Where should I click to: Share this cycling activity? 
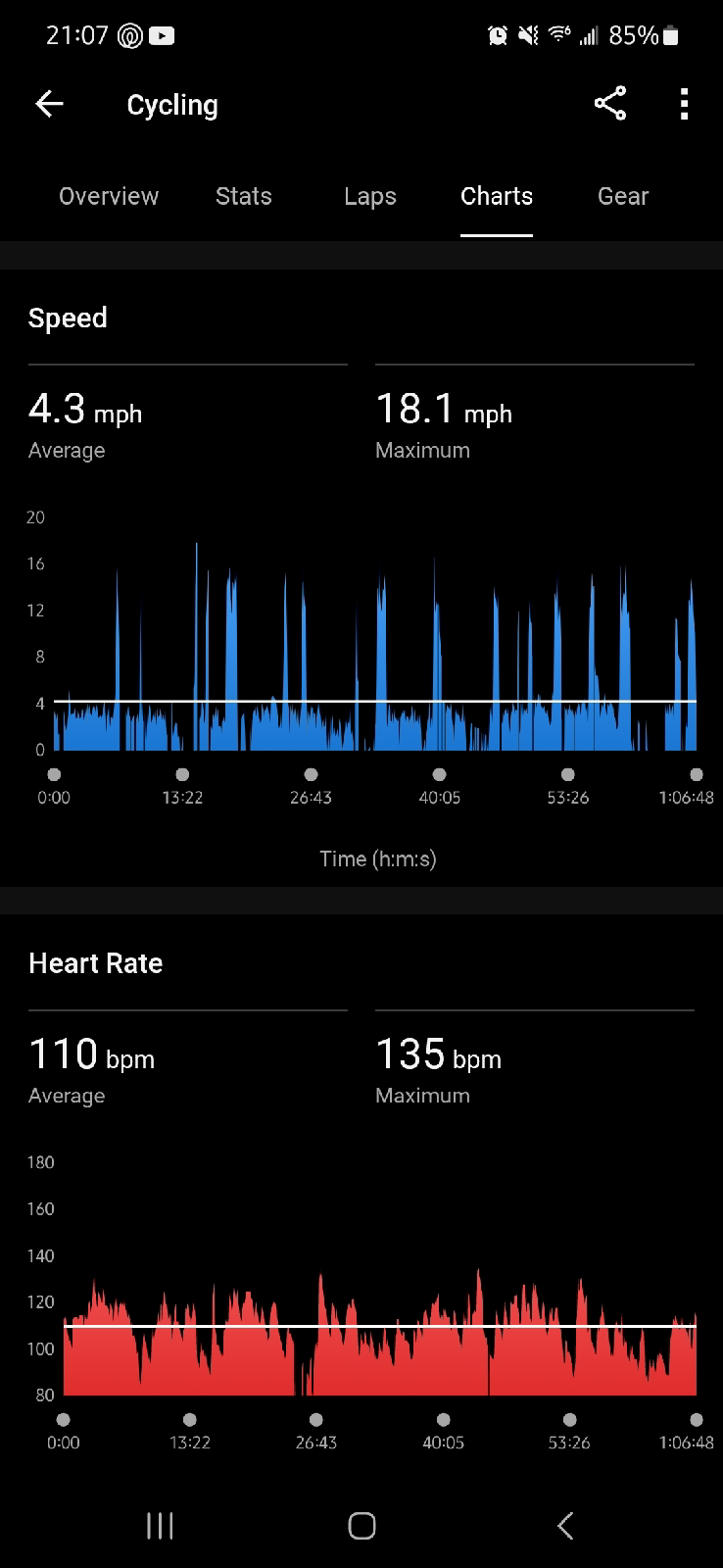pos(609,104)
